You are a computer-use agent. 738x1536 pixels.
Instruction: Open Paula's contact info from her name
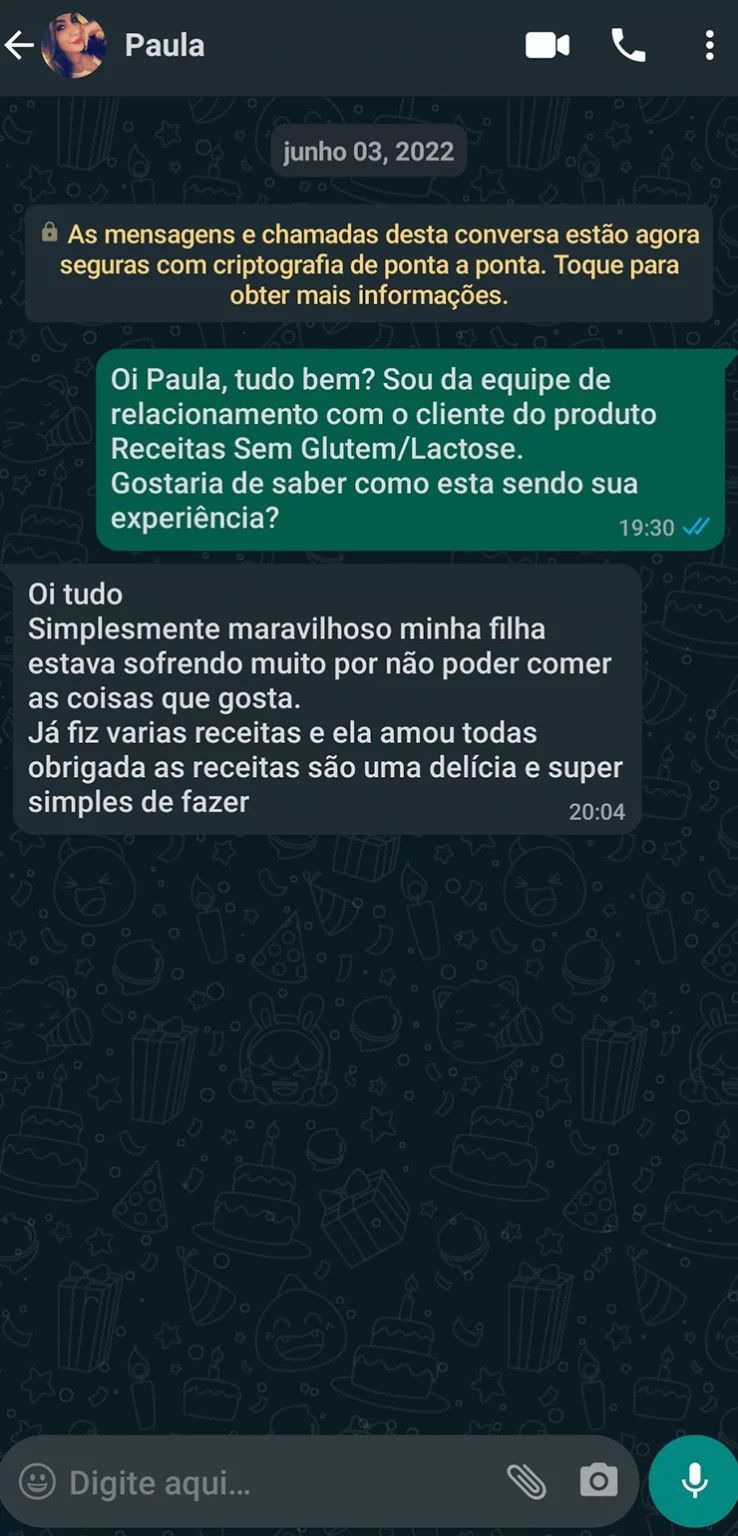(x=164, y=46)
